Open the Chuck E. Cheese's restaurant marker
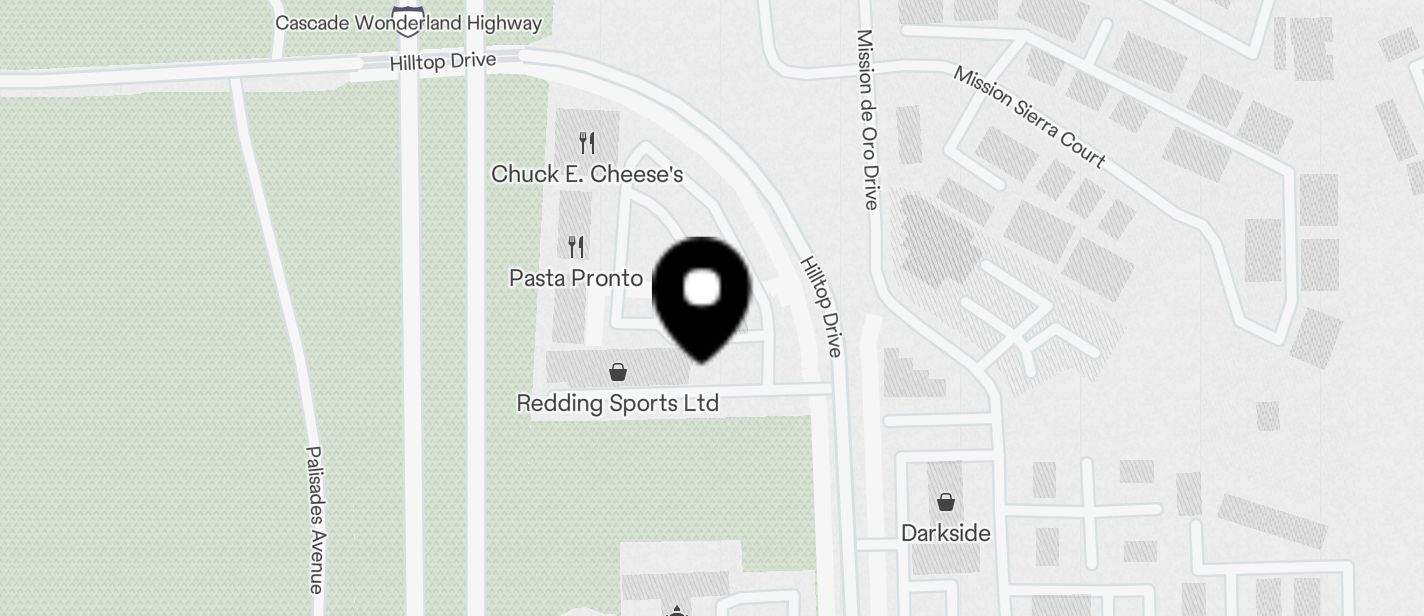This screenshot has height=616, width=1424. (x=587, y=143)
